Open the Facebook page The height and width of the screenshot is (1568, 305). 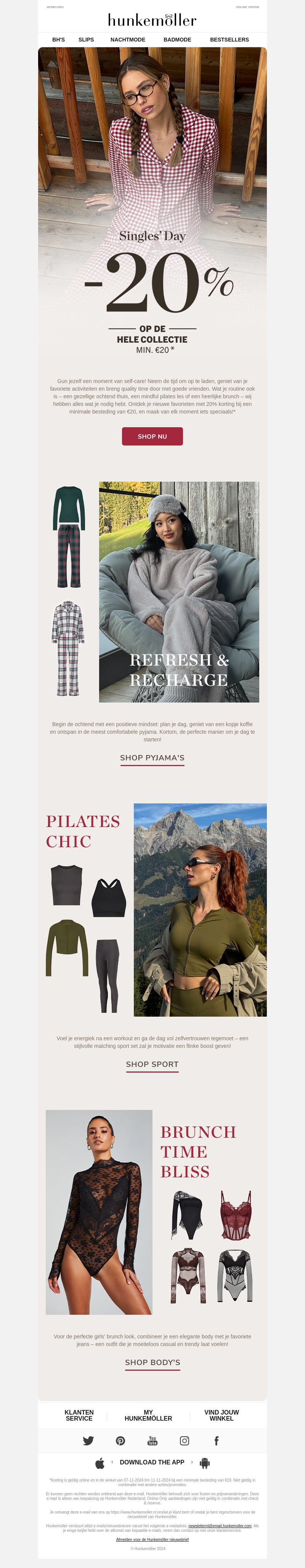coord(216,1441)
